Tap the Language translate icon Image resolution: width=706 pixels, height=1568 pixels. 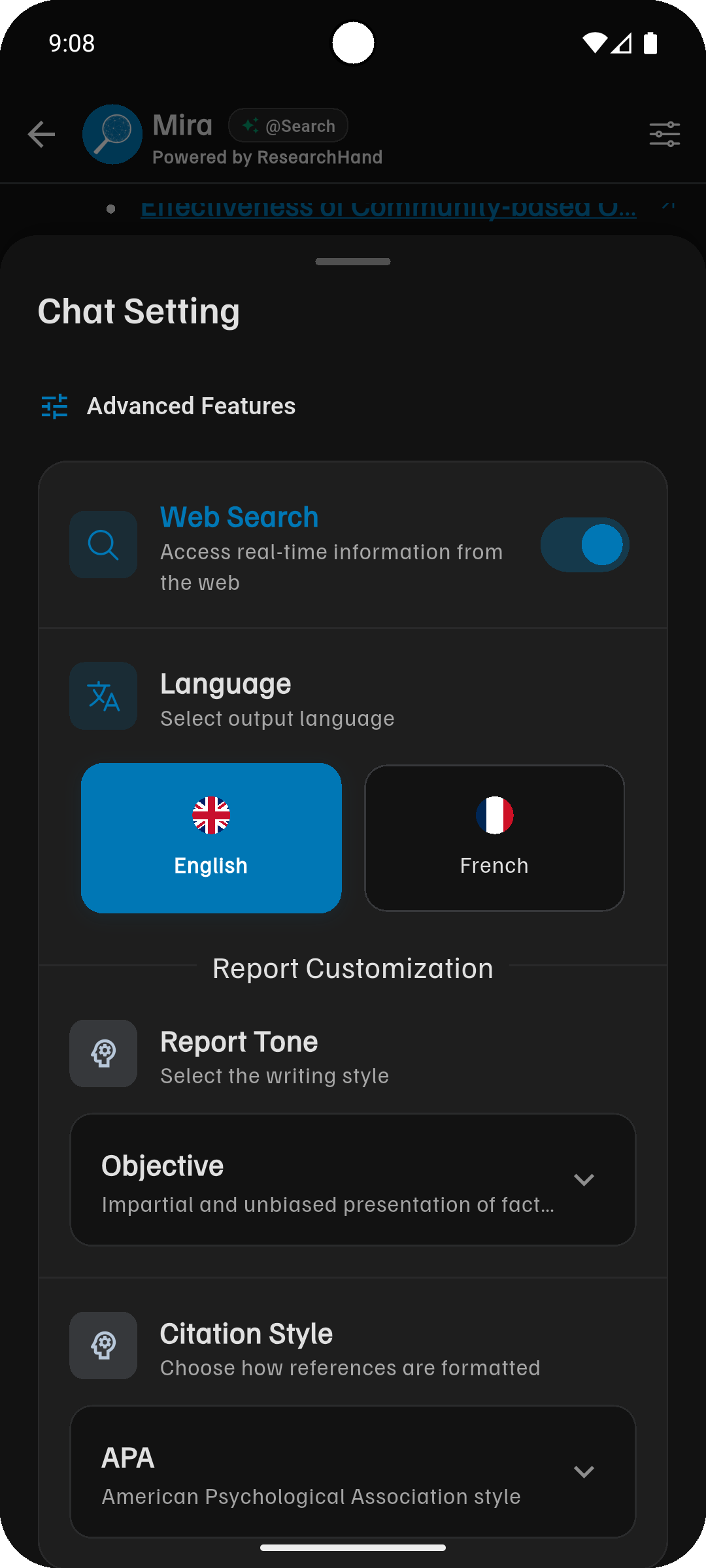point(103,696)
